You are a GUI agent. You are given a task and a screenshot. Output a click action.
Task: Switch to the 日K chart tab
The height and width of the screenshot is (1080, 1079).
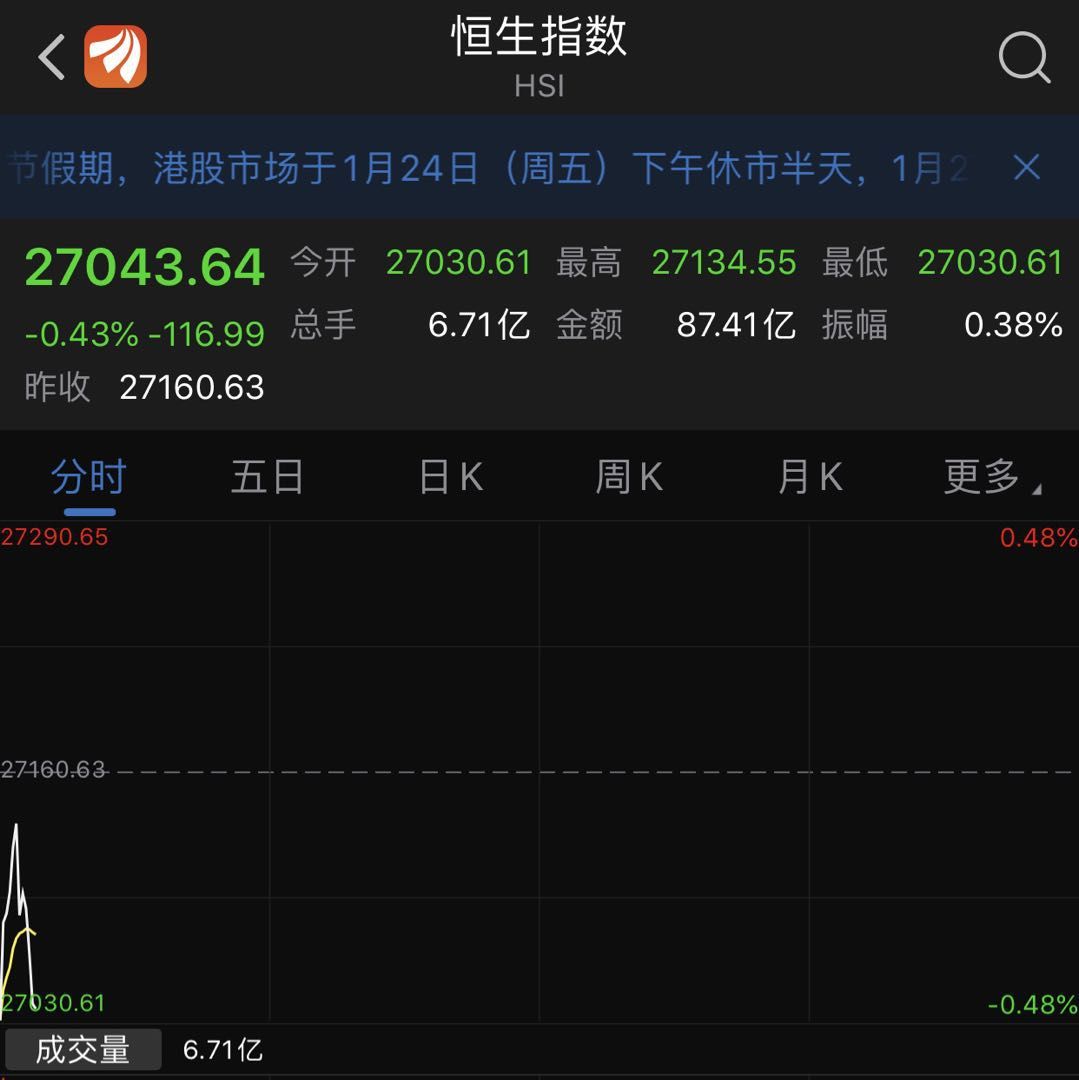click(450, 477)
